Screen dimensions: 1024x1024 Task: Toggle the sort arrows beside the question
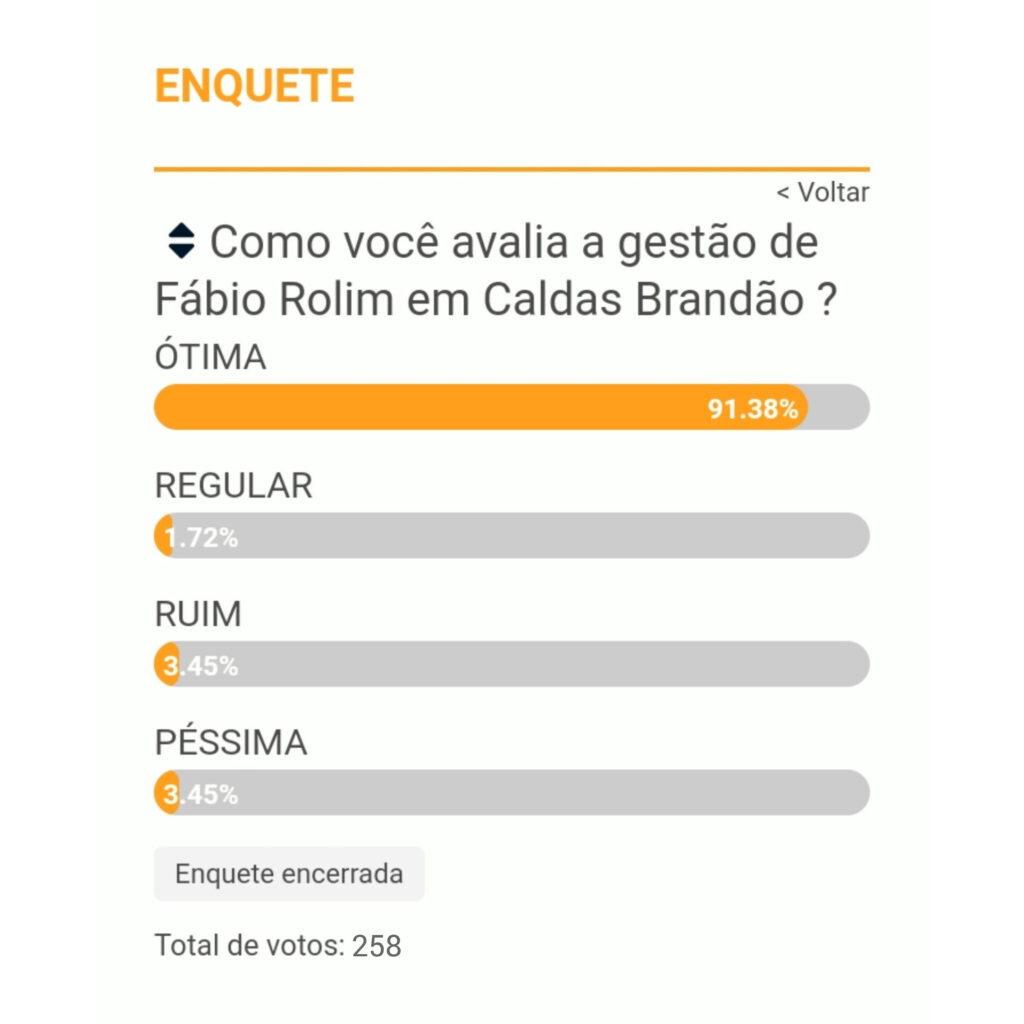(x=181, y=241)
